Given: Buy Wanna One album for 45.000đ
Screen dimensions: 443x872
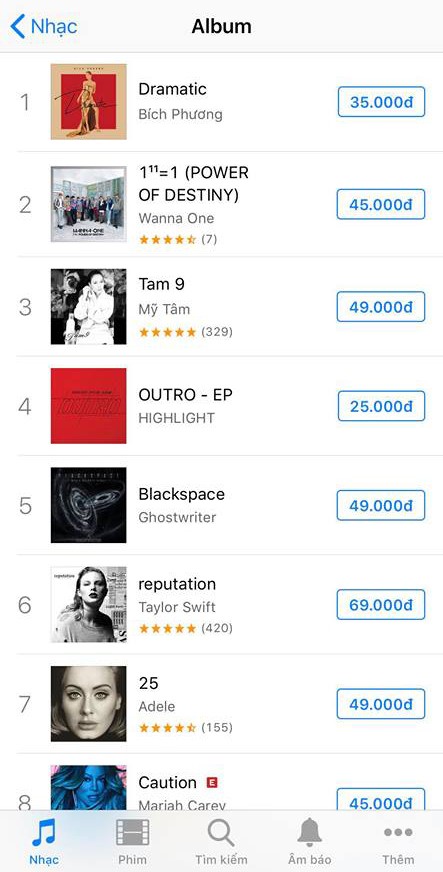Looking at the screenshot, I should 381,204.
